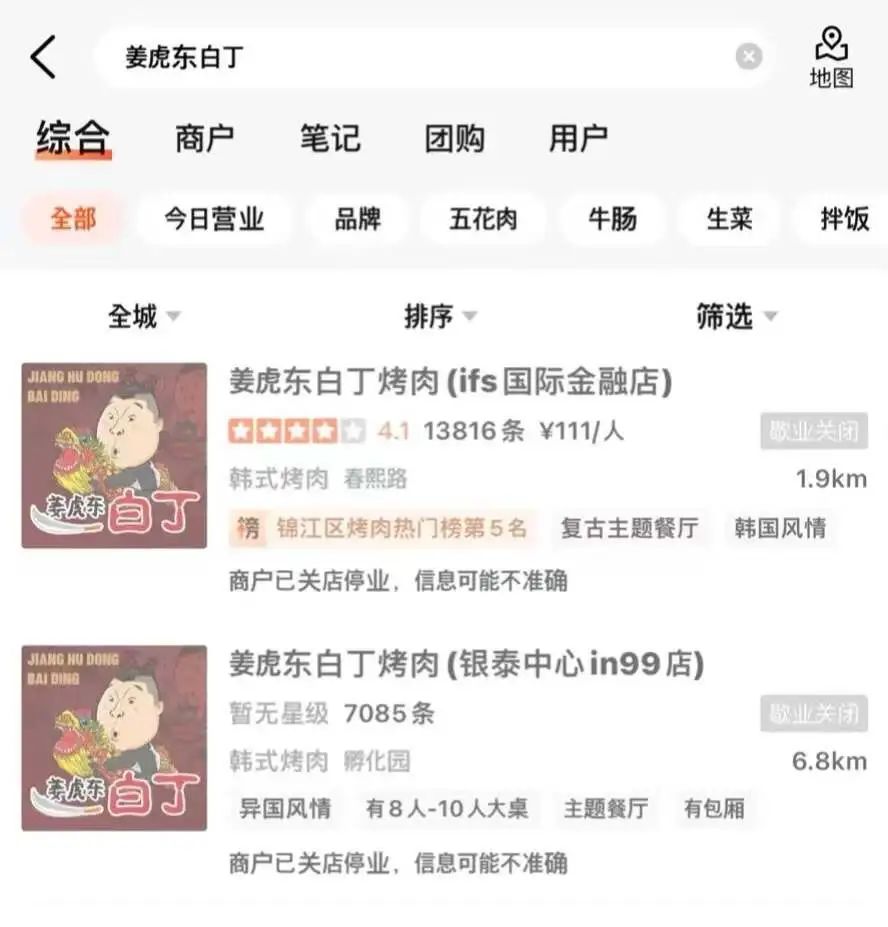
Task: Select the 拌饭 chip
Action: pyautogui.click(x=844, y=219)
